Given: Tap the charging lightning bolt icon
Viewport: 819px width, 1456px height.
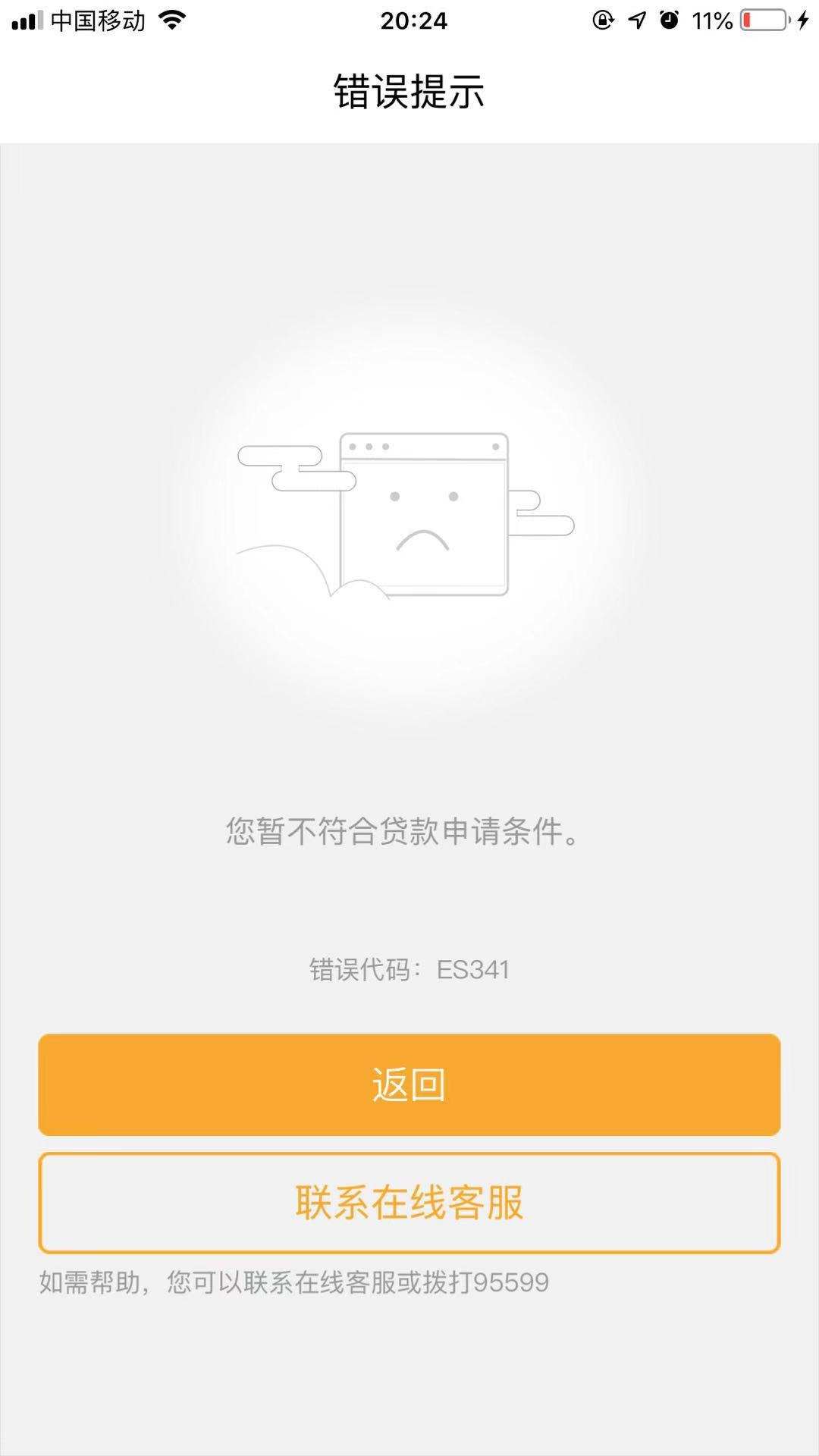Looking at the screenshot, I should pyautogui.click(x=802, y=20).
